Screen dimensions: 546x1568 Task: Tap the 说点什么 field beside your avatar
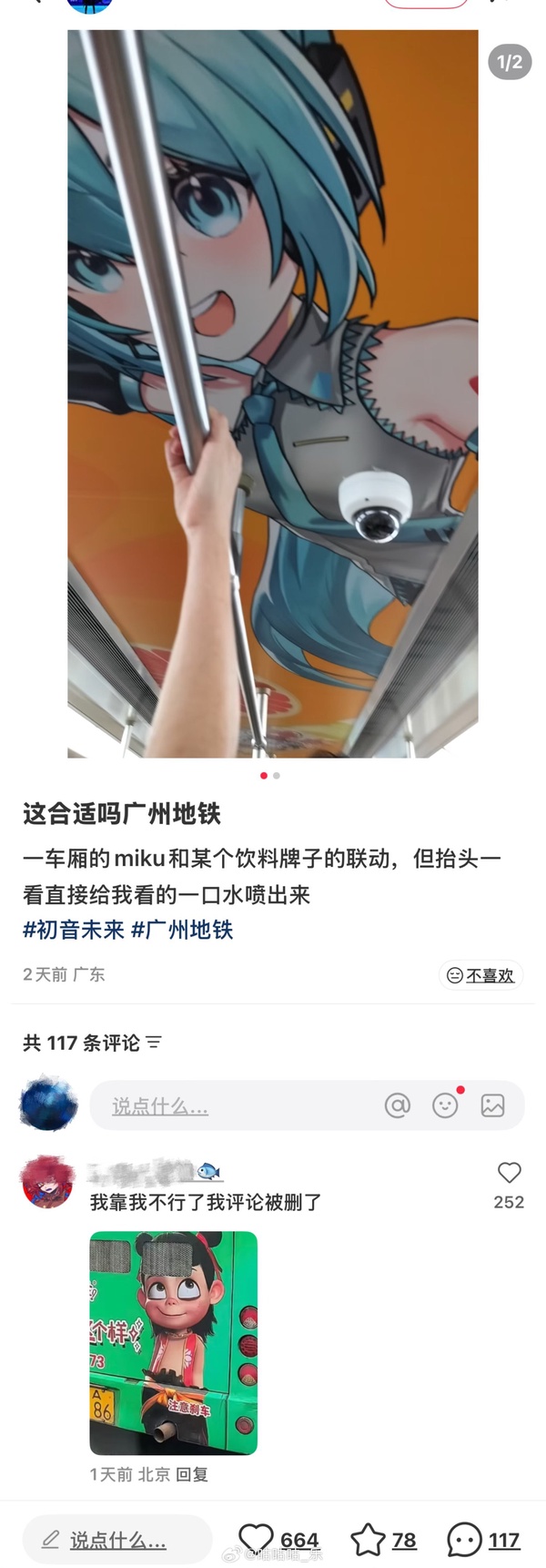227,1106
